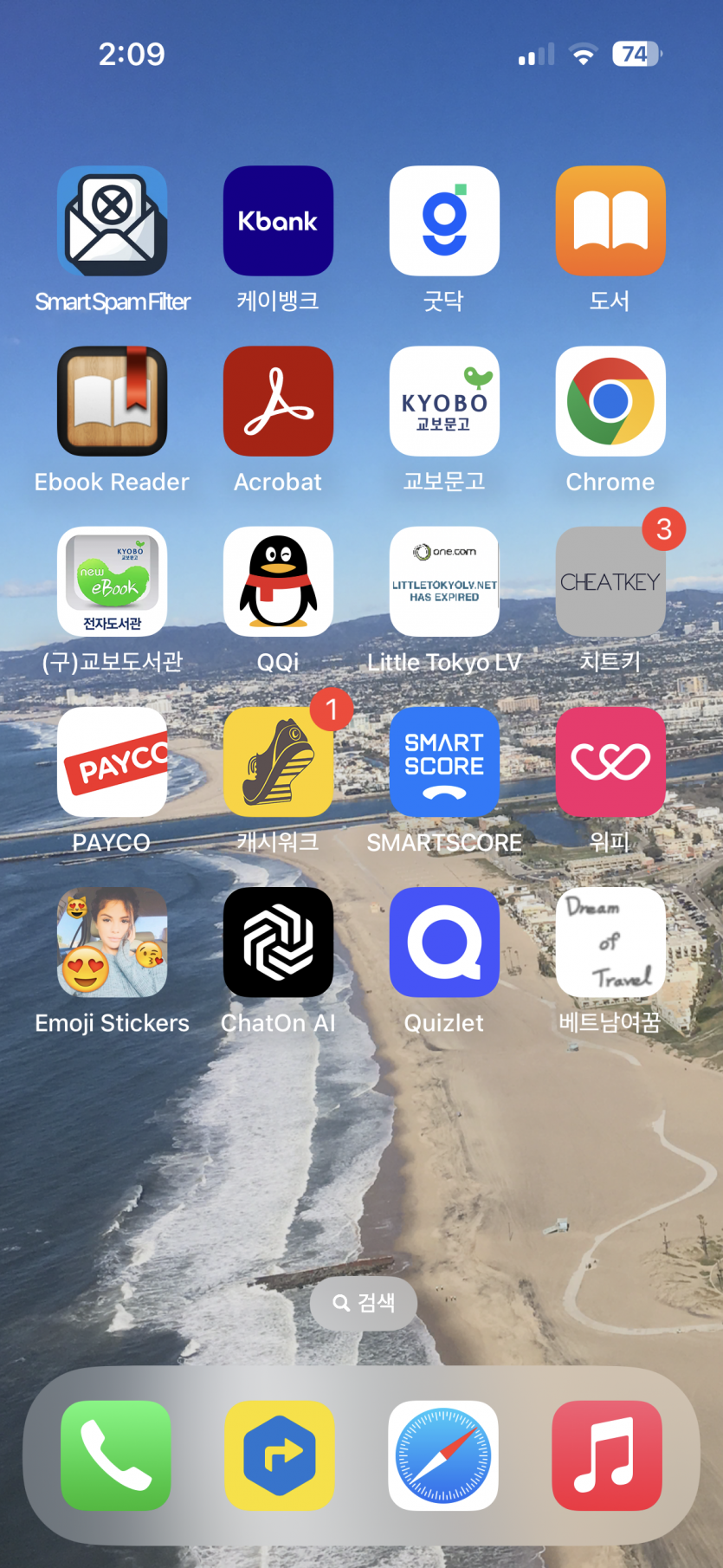Open the 도서 Books app
The height and width of the screenshot is (1568, 723).
coord(610,221)
